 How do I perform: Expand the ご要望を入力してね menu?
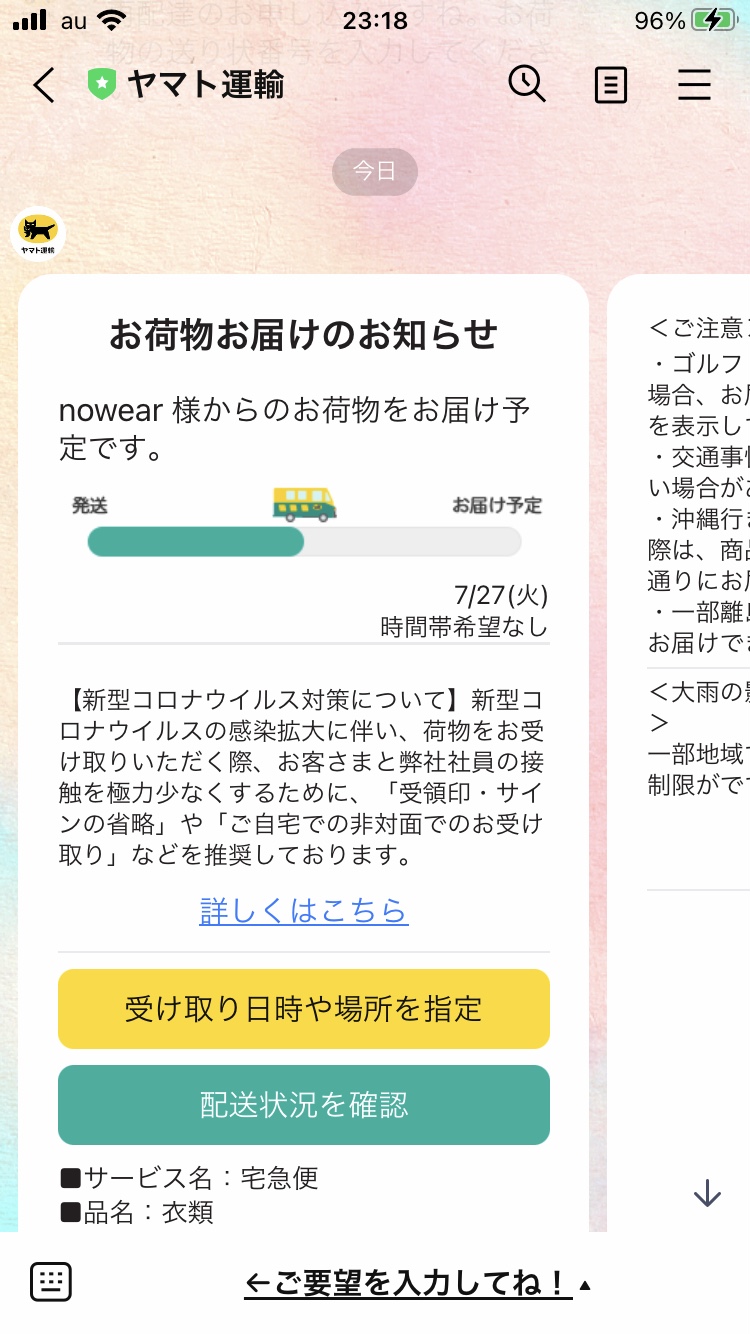(x=418, y=1284)
